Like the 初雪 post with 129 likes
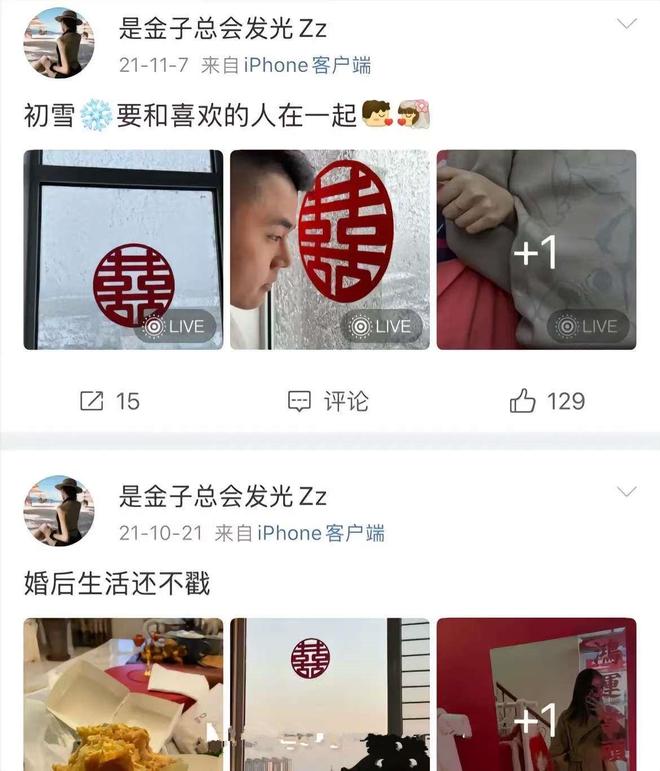This screenshot has height=771, width=660. pos(547,401)
